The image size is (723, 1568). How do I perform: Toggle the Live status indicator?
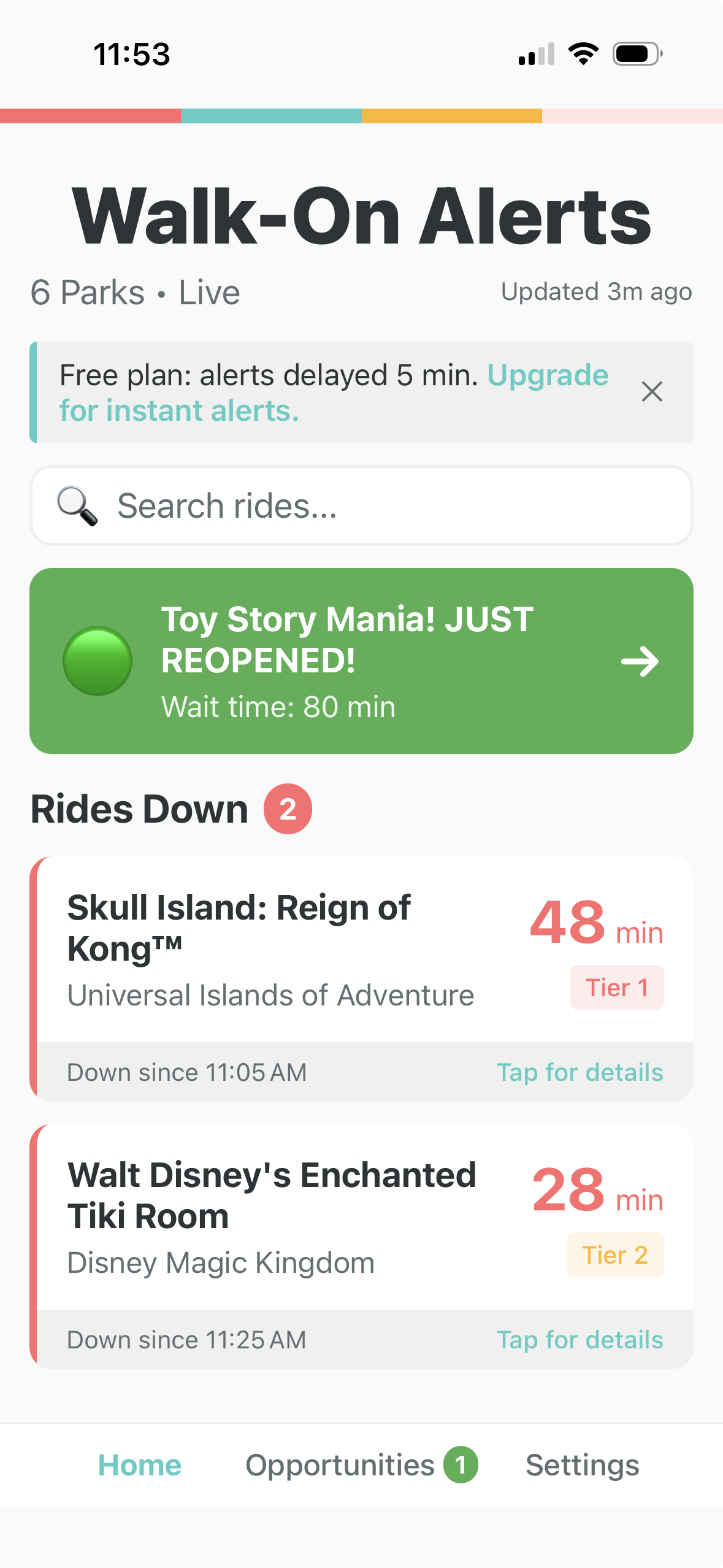tap(208, 292)
